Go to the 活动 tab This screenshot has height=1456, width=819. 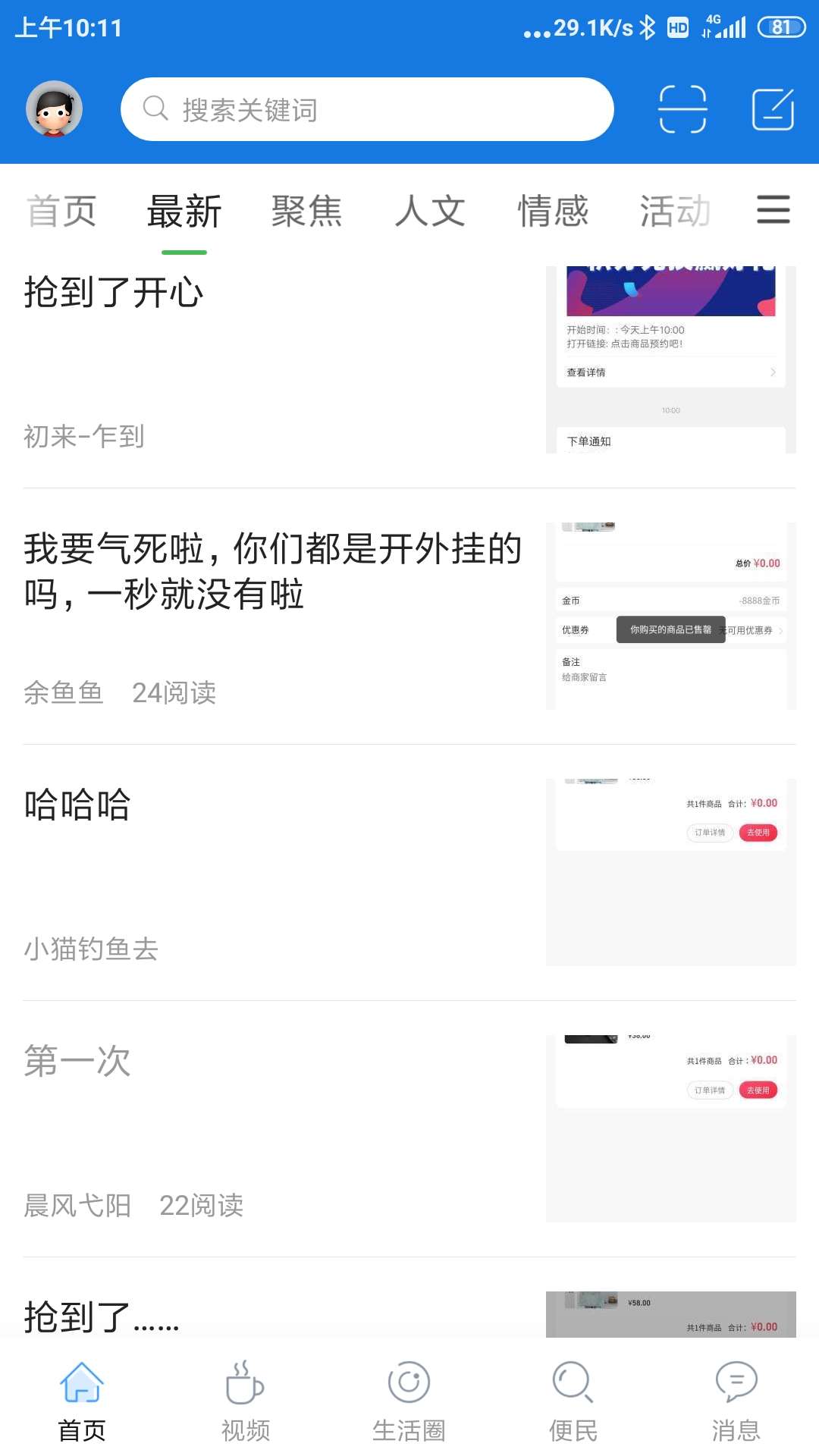[675, 211]
